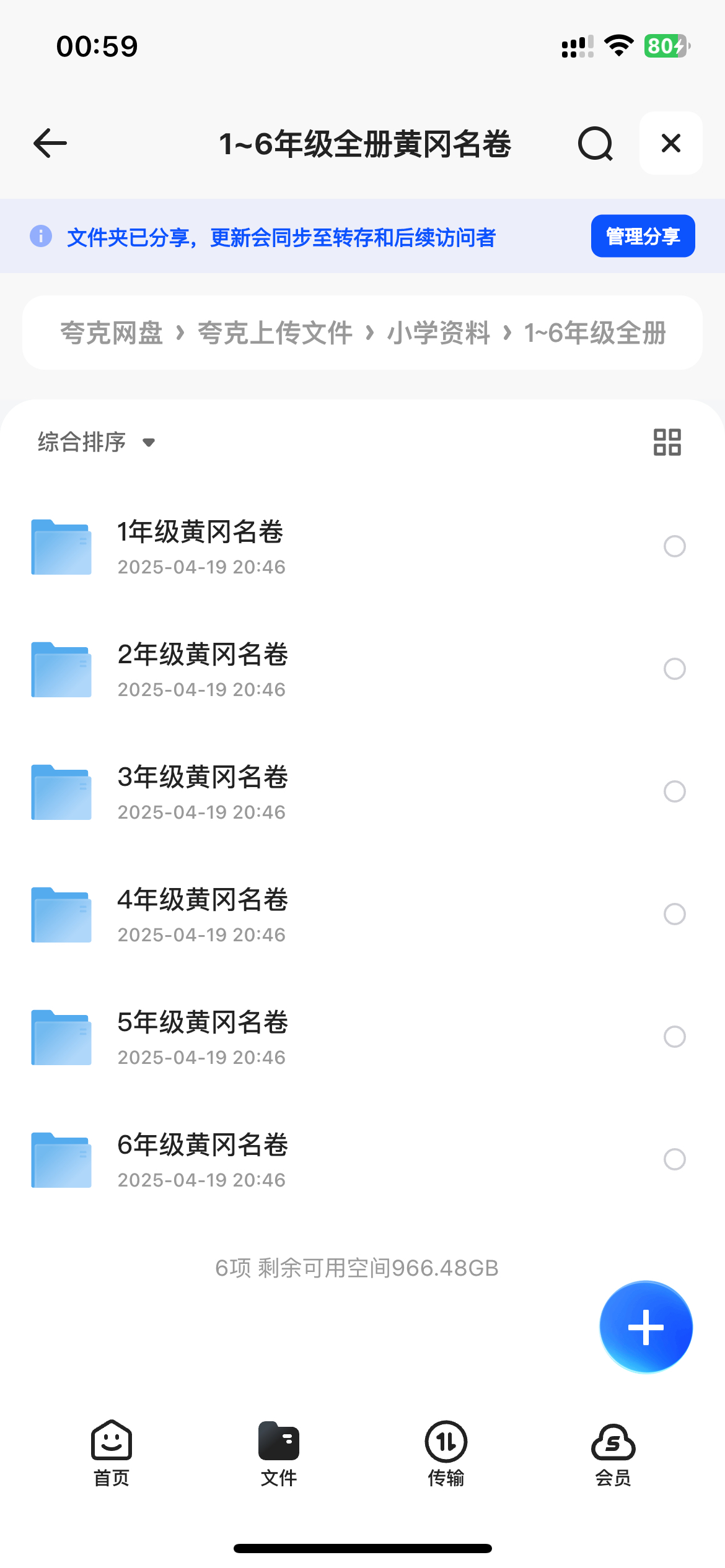Viewport: 725px width, 1568px height.
Task: Tap the 管理分享 button
Action: point(643,236)
